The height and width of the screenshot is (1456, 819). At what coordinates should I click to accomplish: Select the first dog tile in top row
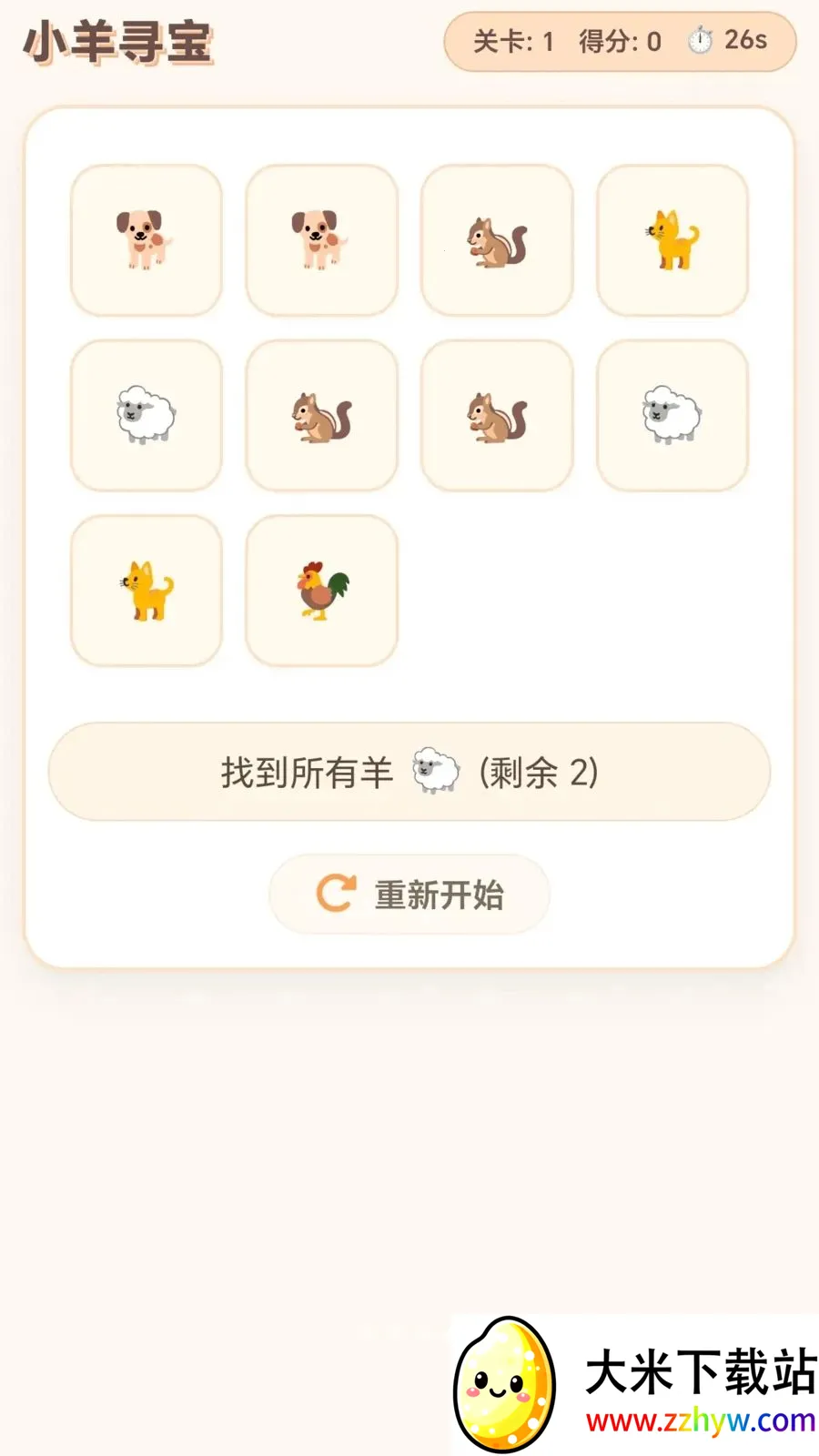tap(146, 240)
